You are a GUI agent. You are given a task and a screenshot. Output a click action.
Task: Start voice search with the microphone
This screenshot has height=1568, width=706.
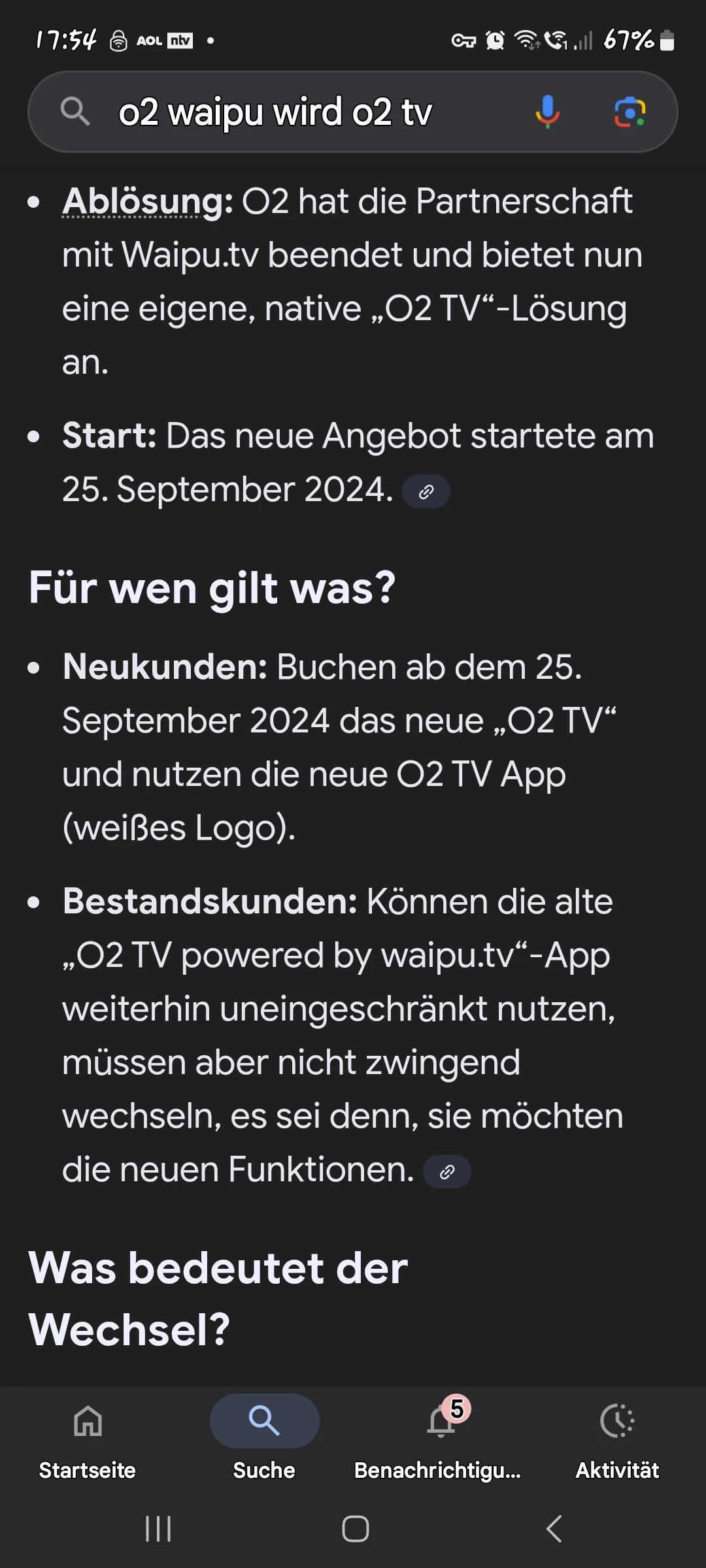[x=547, y=112]
